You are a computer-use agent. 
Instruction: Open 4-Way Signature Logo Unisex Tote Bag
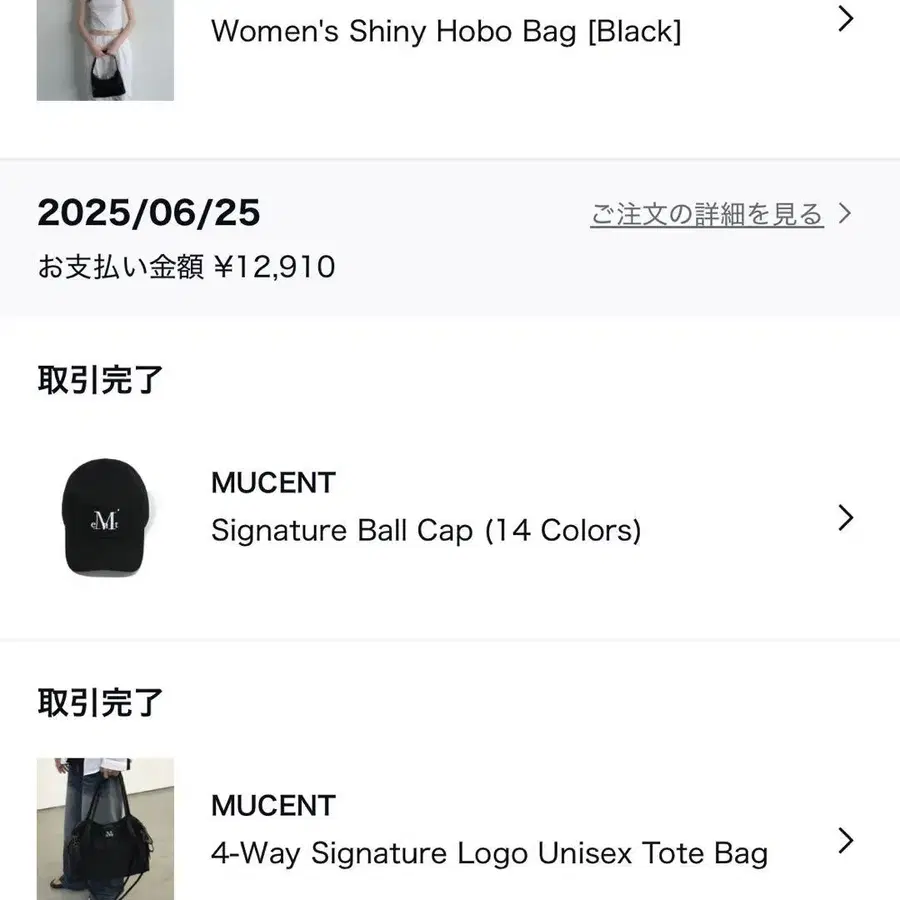pyautogui.click(x=489, y=852)
